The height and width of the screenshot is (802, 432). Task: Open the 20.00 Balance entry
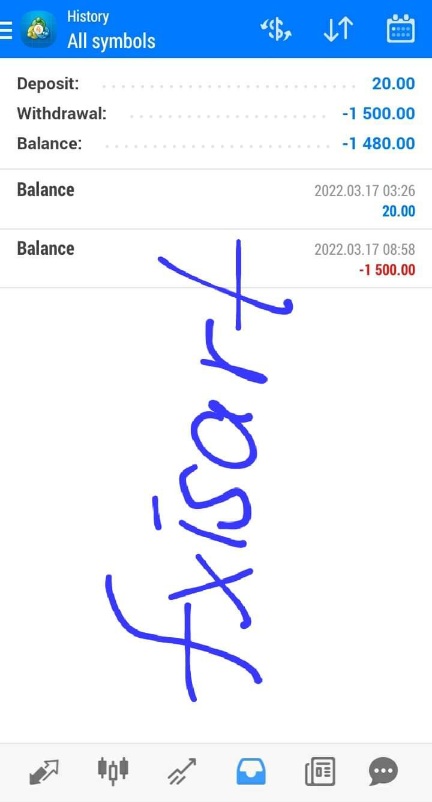[x=216, y=199]
